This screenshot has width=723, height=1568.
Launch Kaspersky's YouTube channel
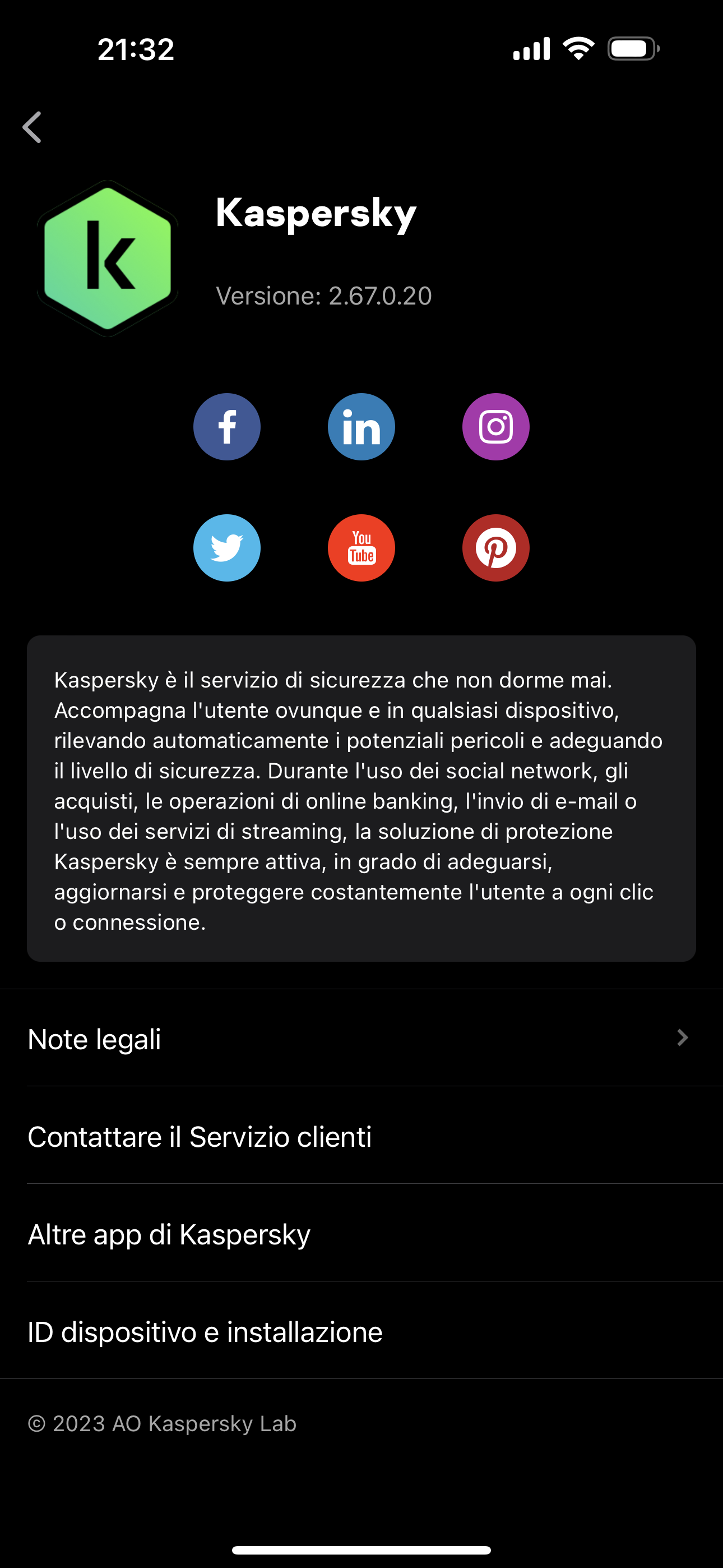pos(361,548)
